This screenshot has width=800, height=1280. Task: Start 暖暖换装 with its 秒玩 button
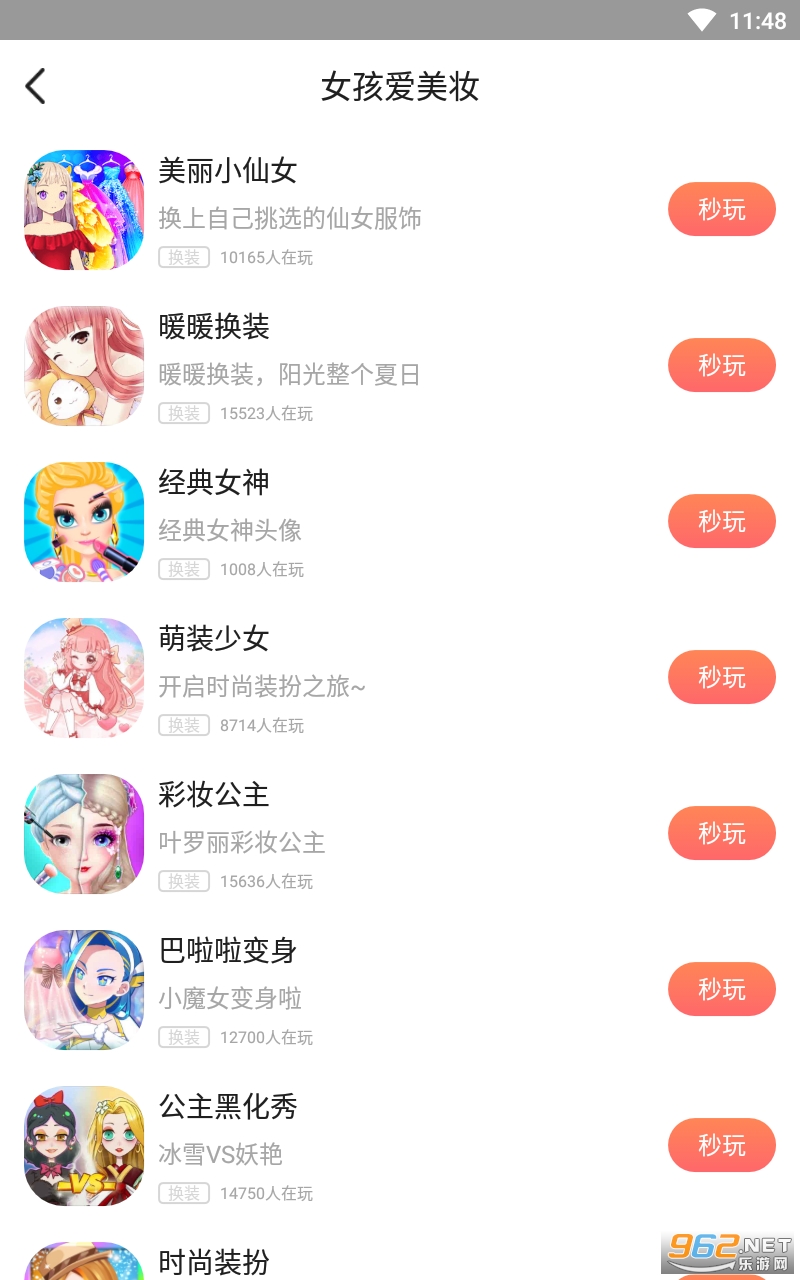(x=721, y=366)
